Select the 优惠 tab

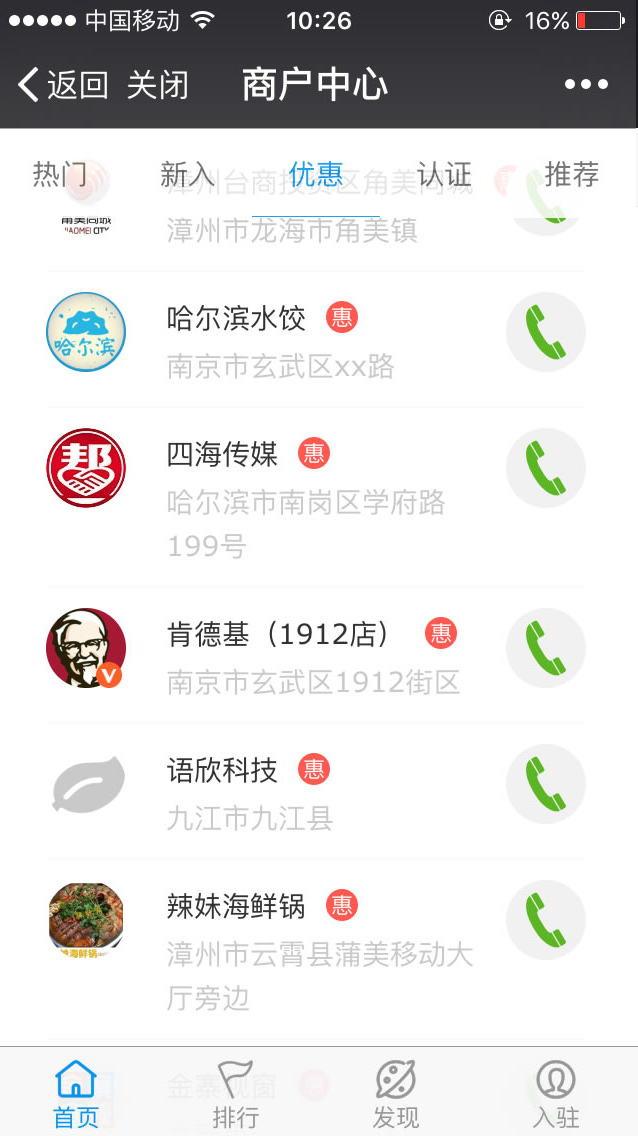click(x=316, y=175)
